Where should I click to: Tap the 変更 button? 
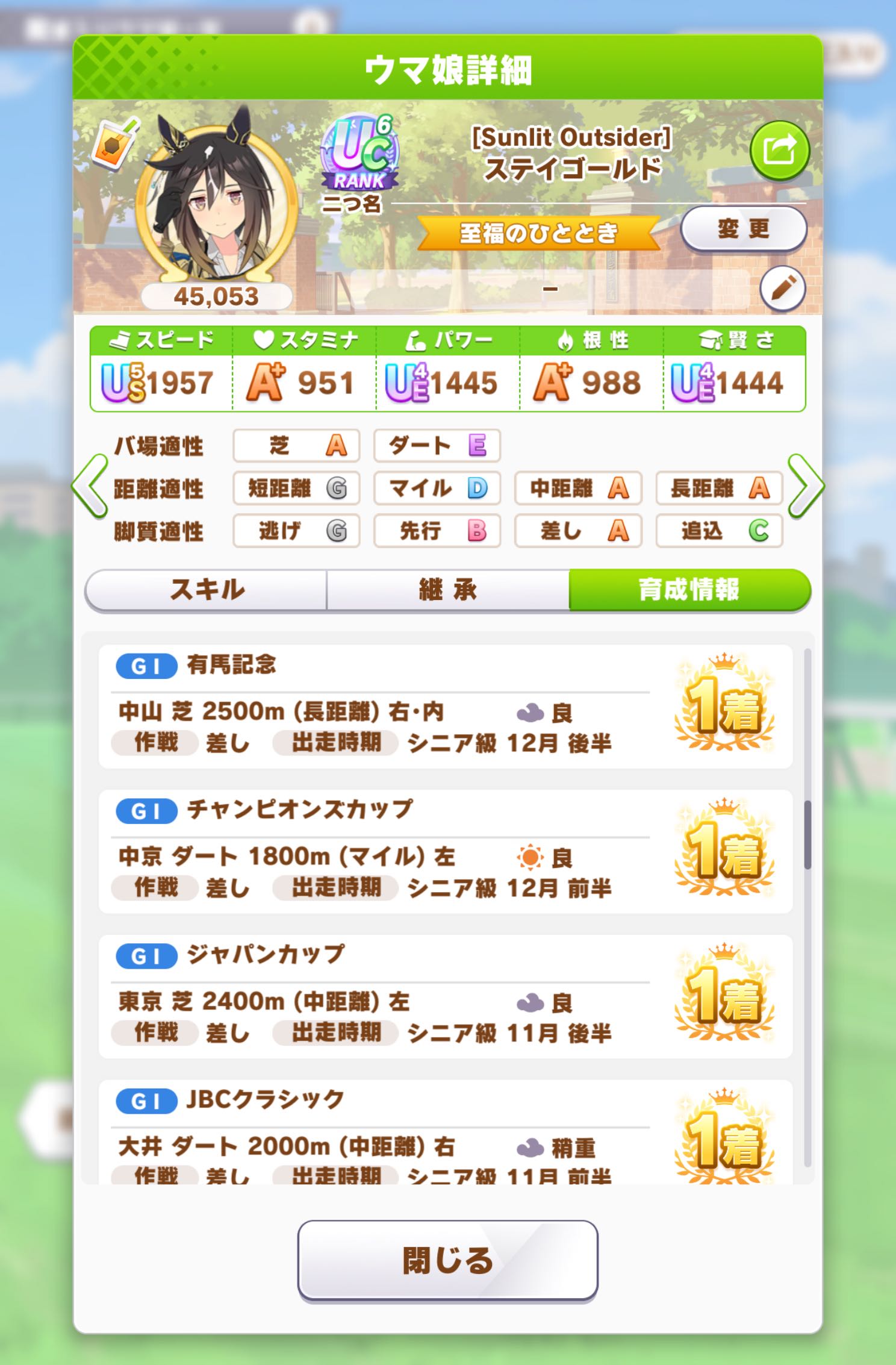pos(743,229)
